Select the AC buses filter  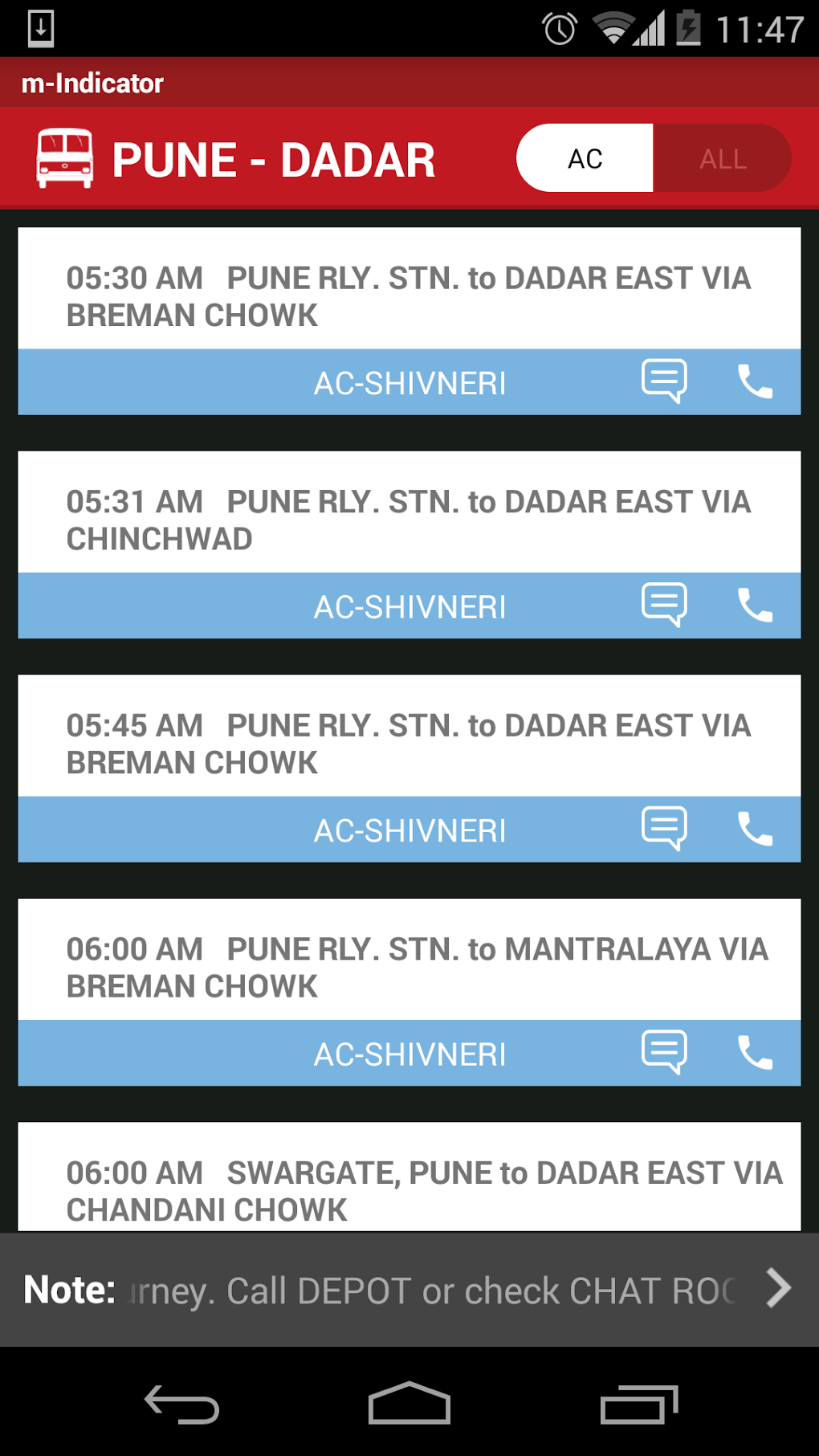585,157
